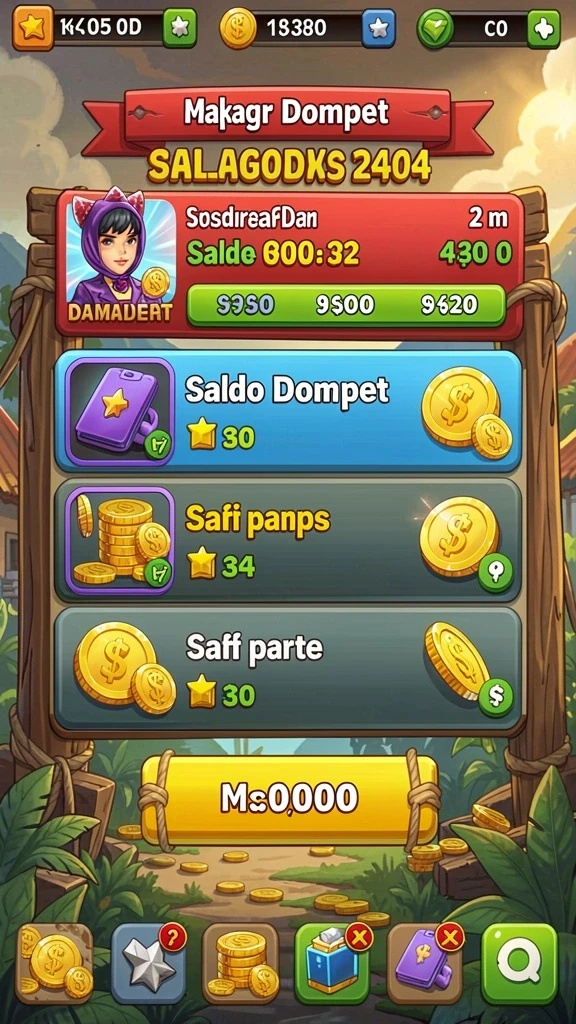The width and height of the screenshot is (576, 1024).
Task: Tap the green star button beside the star counter
Action: click(180, 28)
